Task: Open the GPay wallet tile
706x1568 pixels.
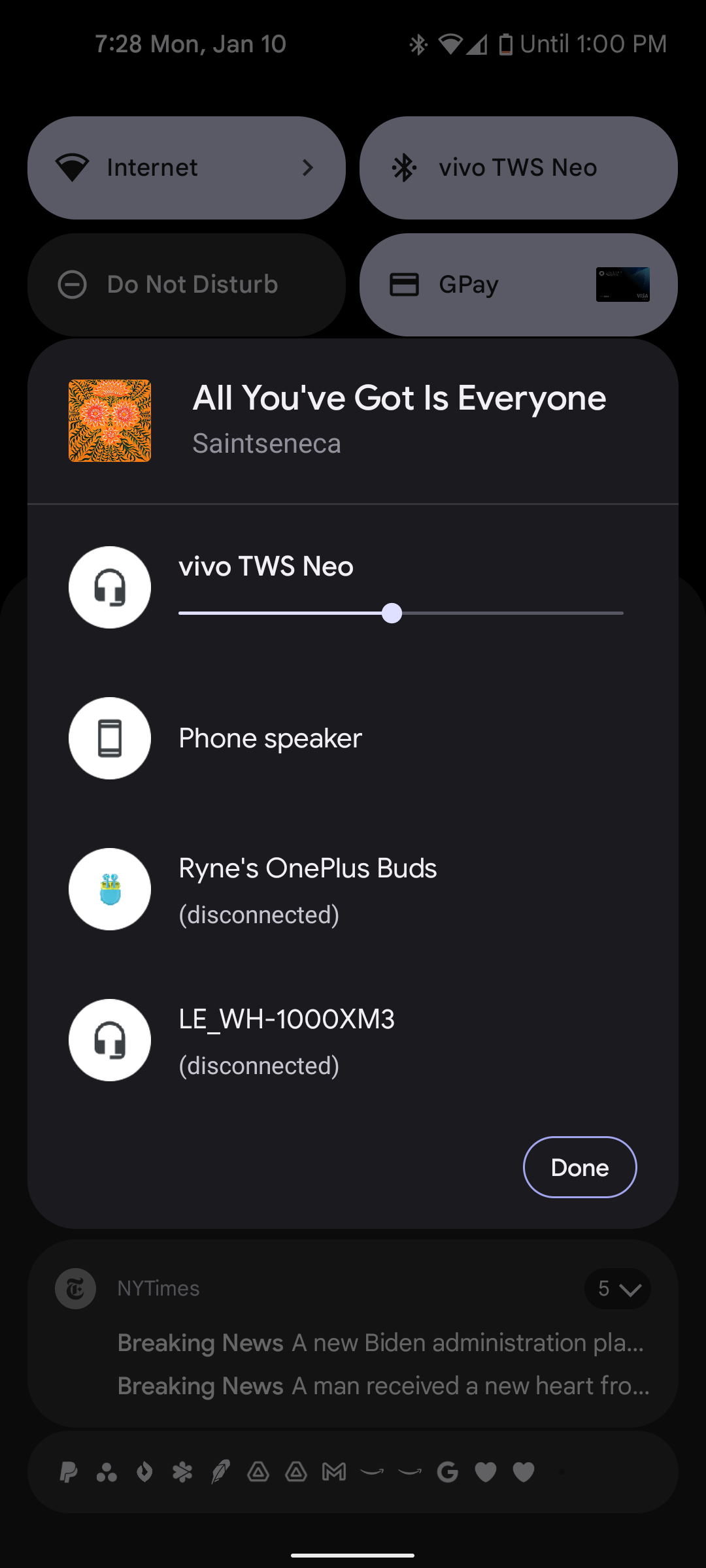Action: pyautogui.click(x=518, y=285)
